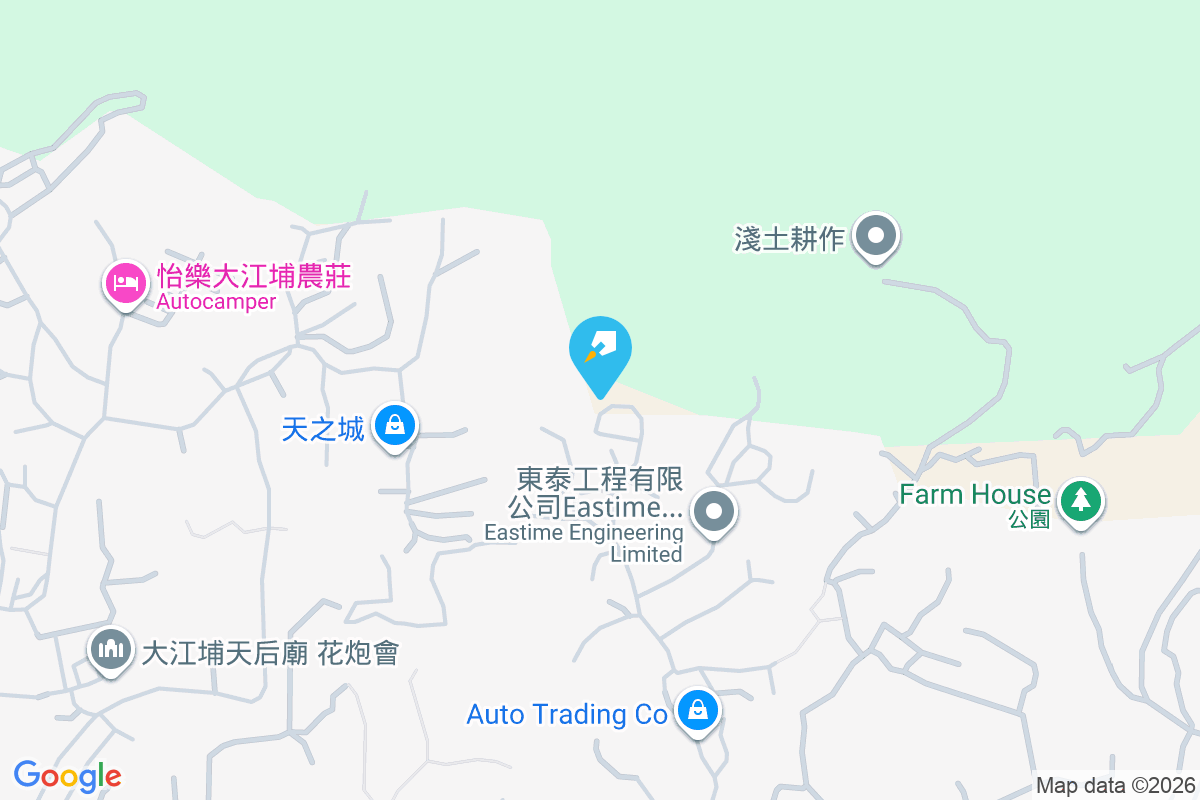Open the 大江埔天后廟 花炮會 temple marker
The image size is (1200, 800).
110,650
